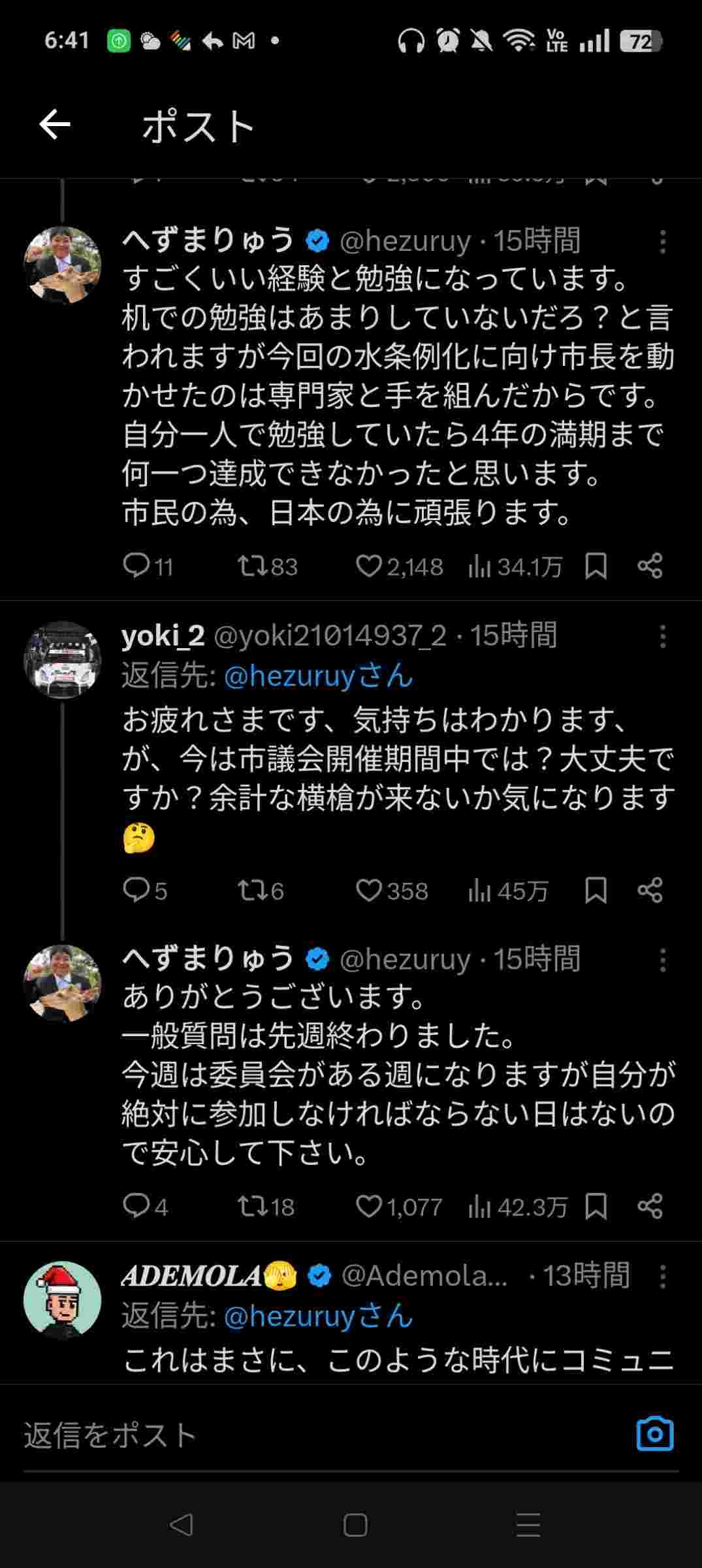Bookmark the reply about 一般質問
Image resolution: width=702 pixels, height=1568 pixels.
596,1207
